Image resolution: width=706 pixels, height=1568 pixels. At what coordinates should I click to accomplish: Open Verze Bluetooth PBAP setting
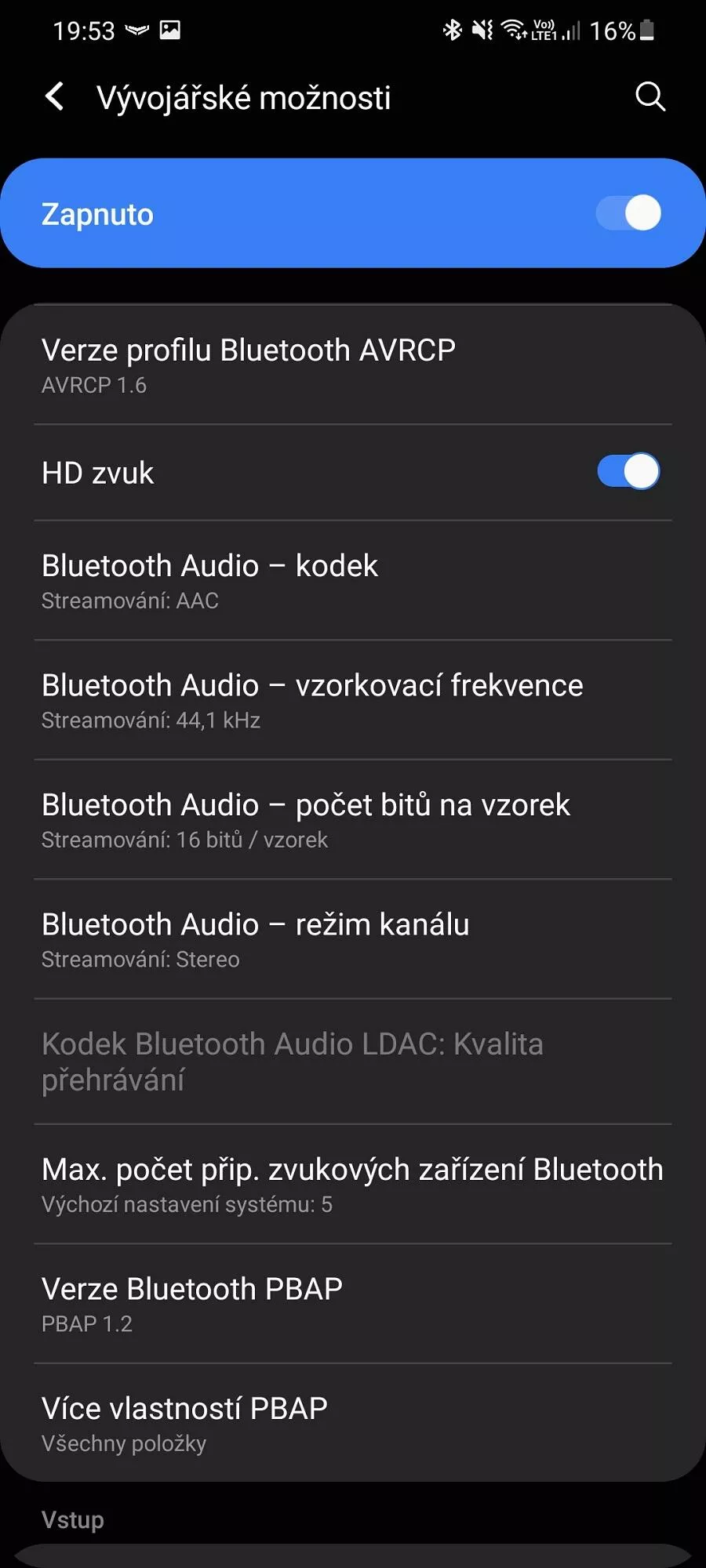(x=353, y=1304)
